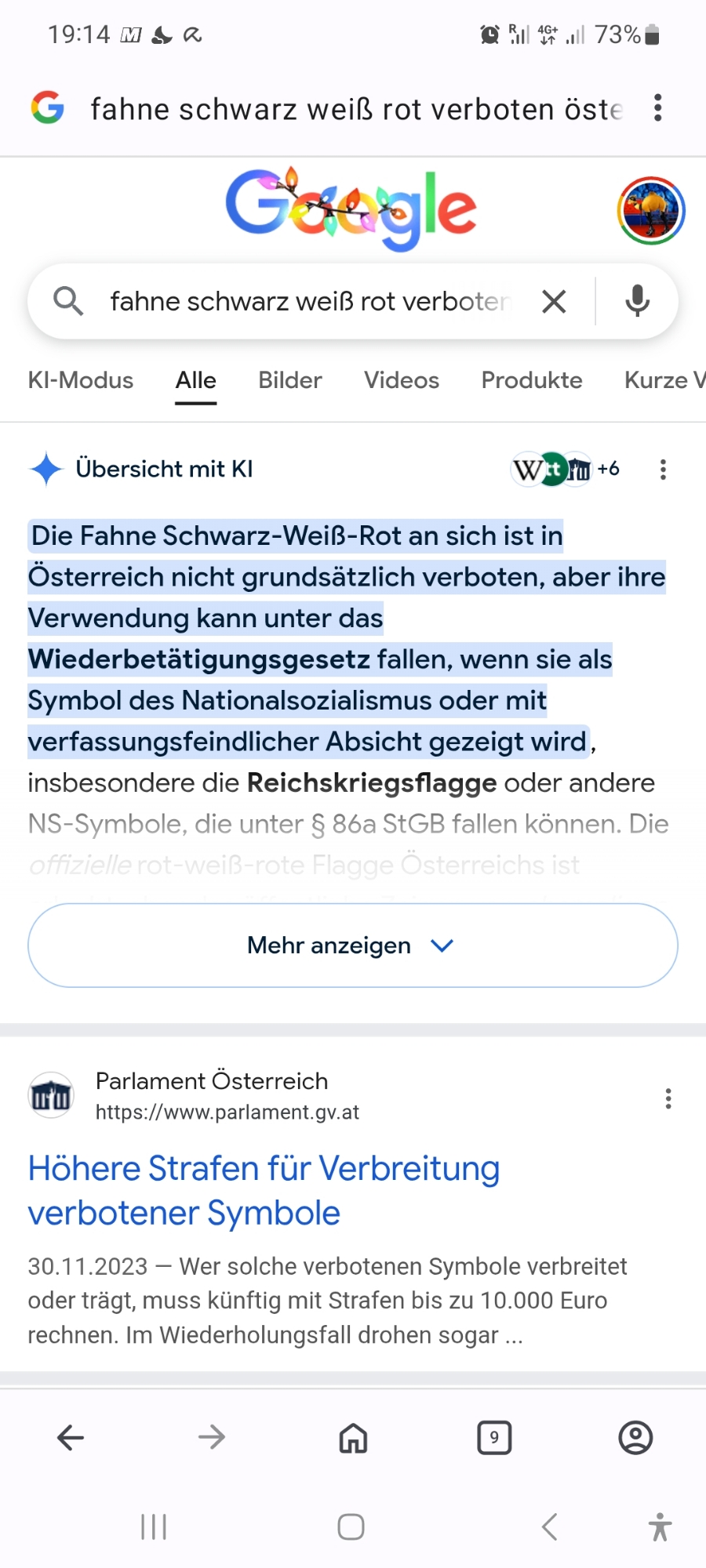Screen dimensions: 706x1568
Task: Switch to the Bilder tab
Action: click(x=290, y=380)
